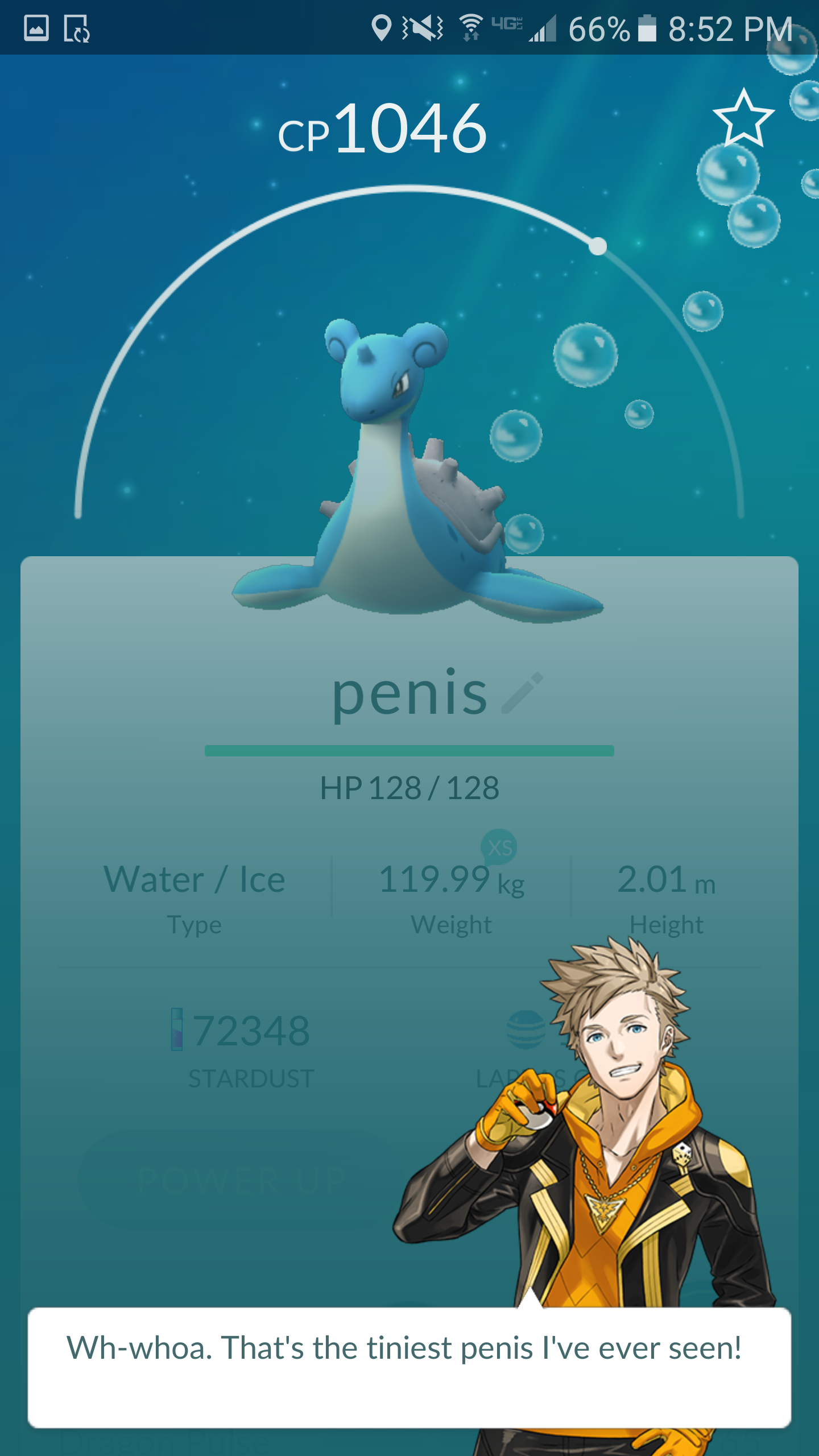Viewport: 819px width, 1456px height.
Task: Mark this Pokémon as favorite with the star
Action: coord(743,118)
